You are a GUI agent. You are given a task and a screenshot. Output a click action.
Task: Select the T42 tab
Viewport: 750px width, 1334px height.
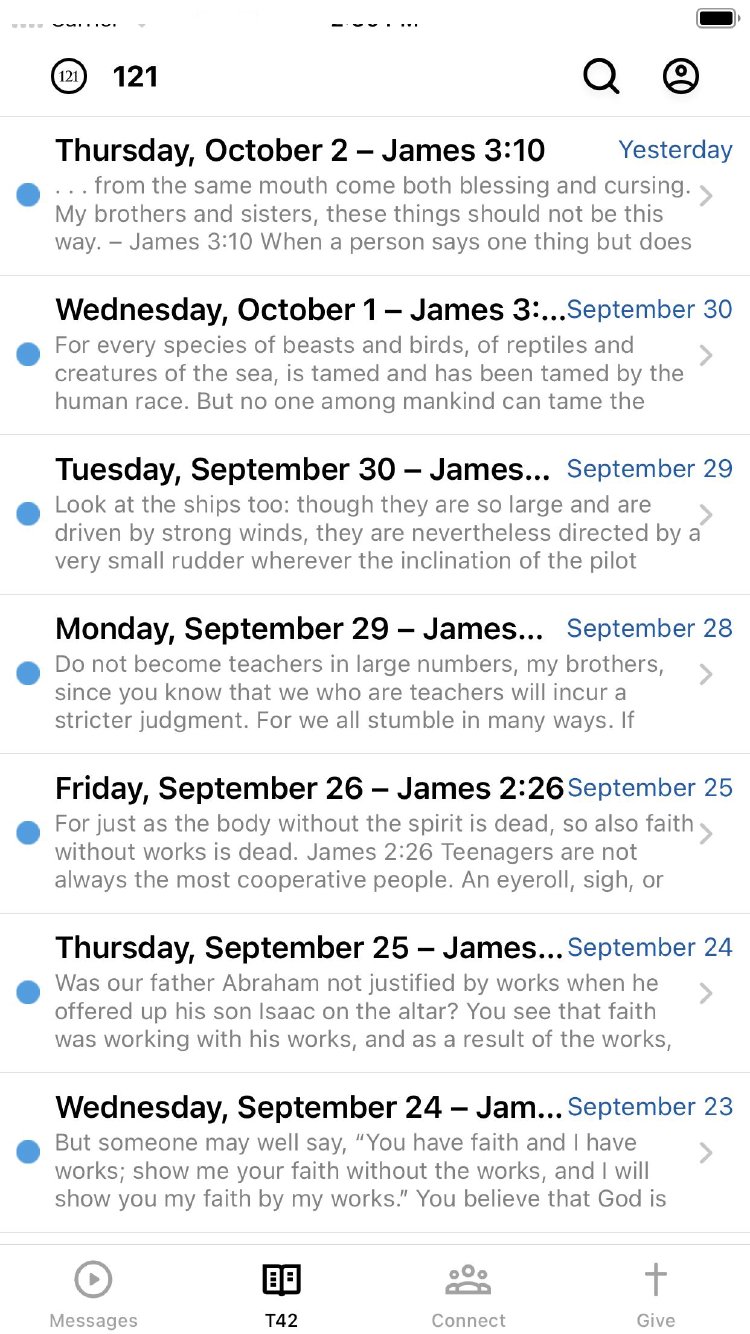pyautogui.click(x=281, y=1294)
